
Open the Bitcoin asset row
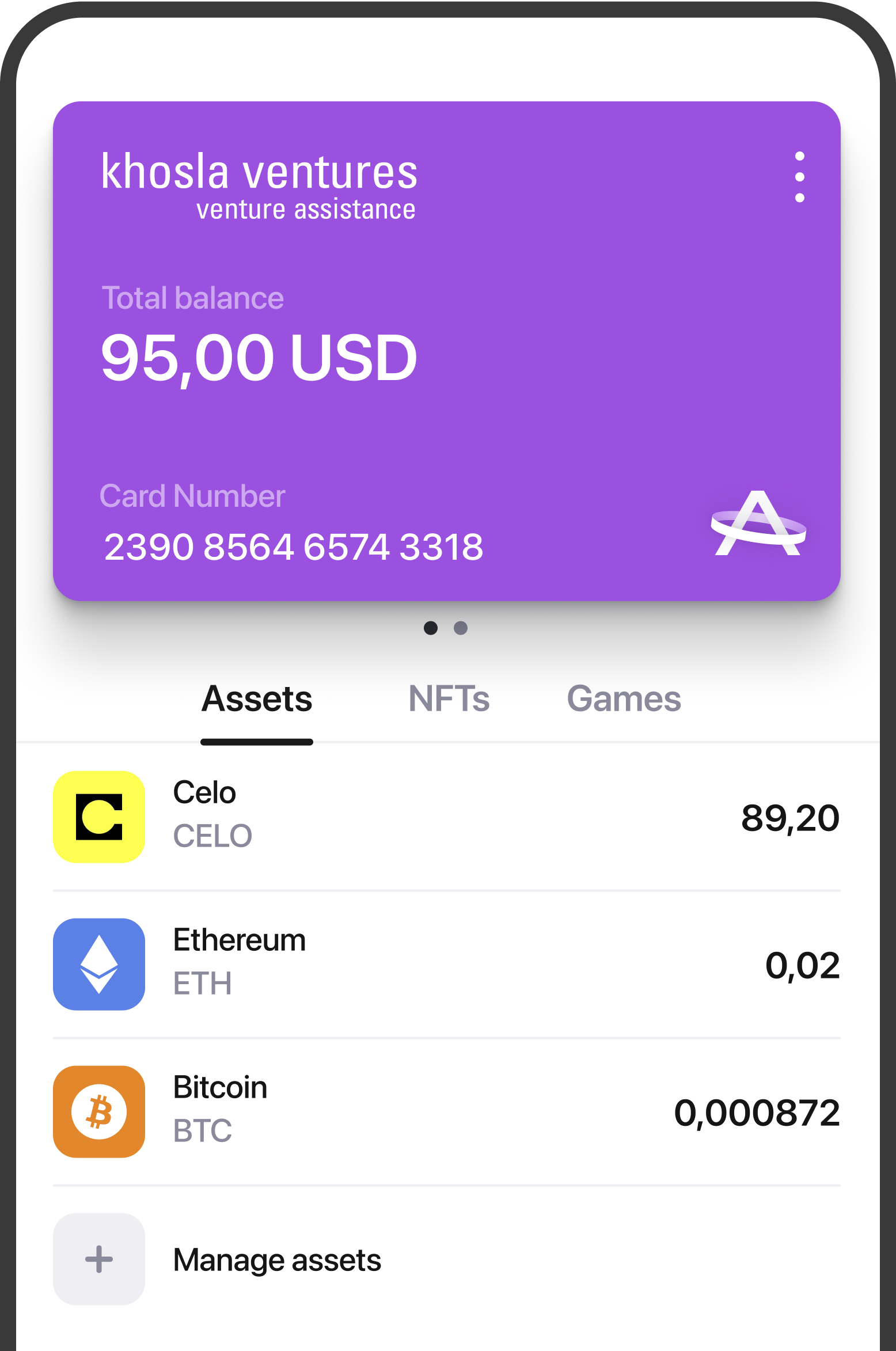click(446, 1111)
